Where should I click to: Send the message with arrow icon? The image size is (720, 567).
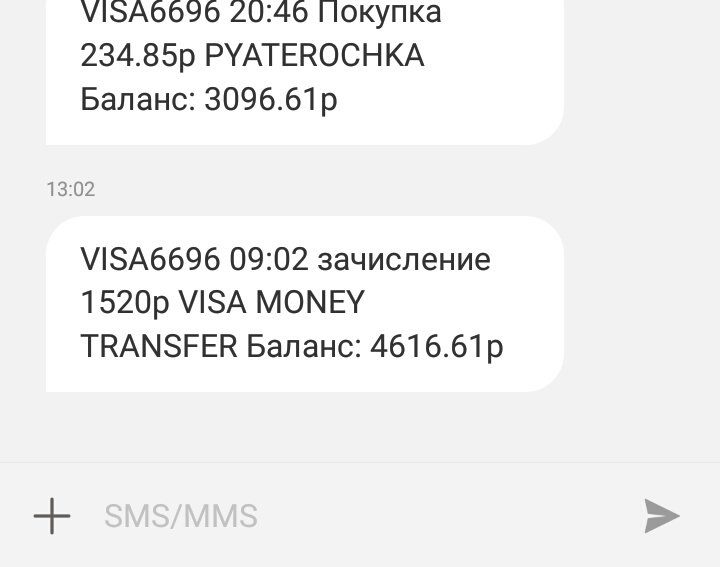[661, 516]
